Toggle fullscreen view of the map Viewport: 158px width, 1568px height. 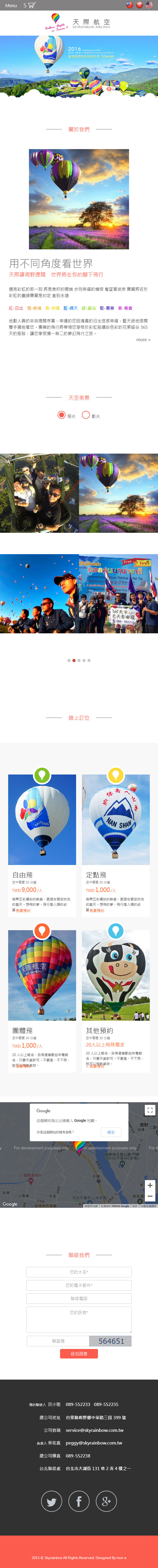[x=150, y=1110]
